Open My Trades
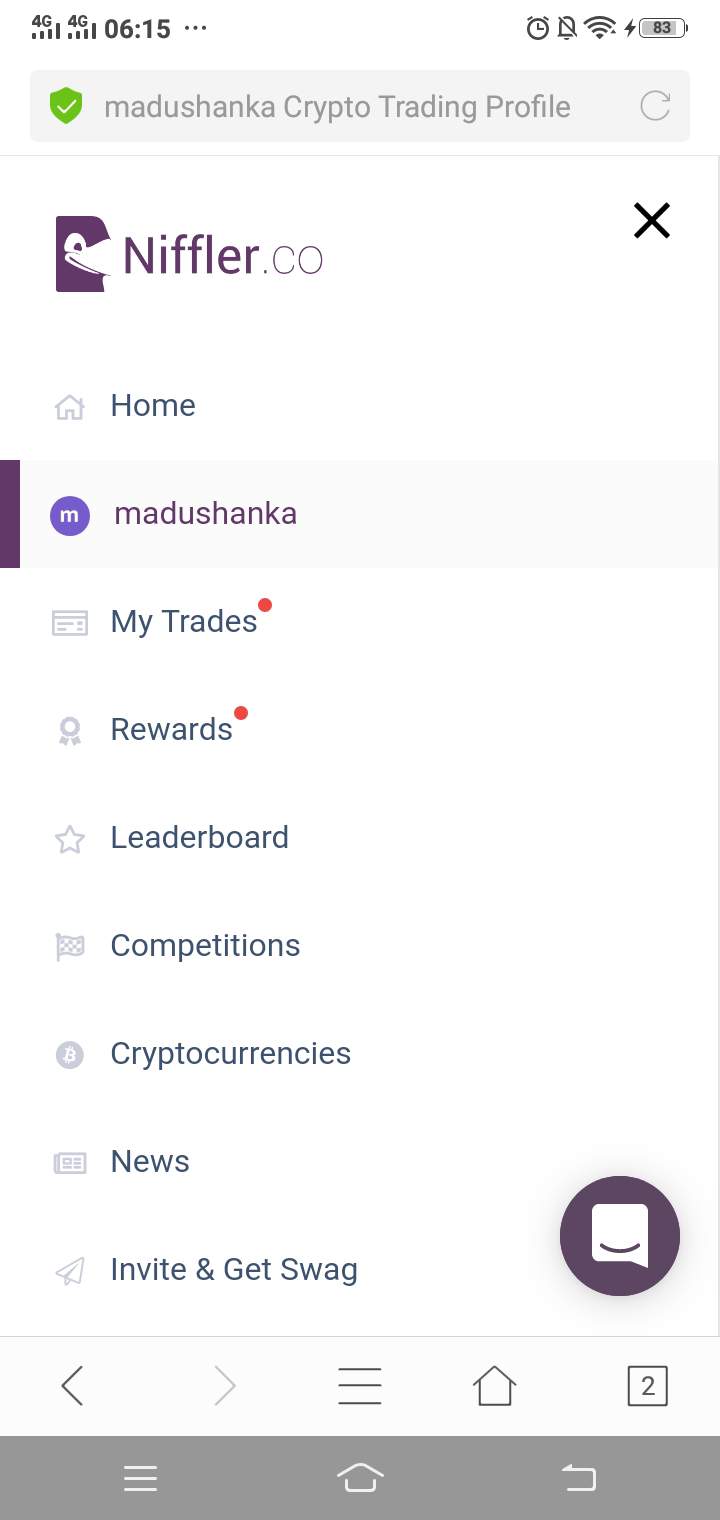This screenshot has height=1520, width=720. pos(184,622)
